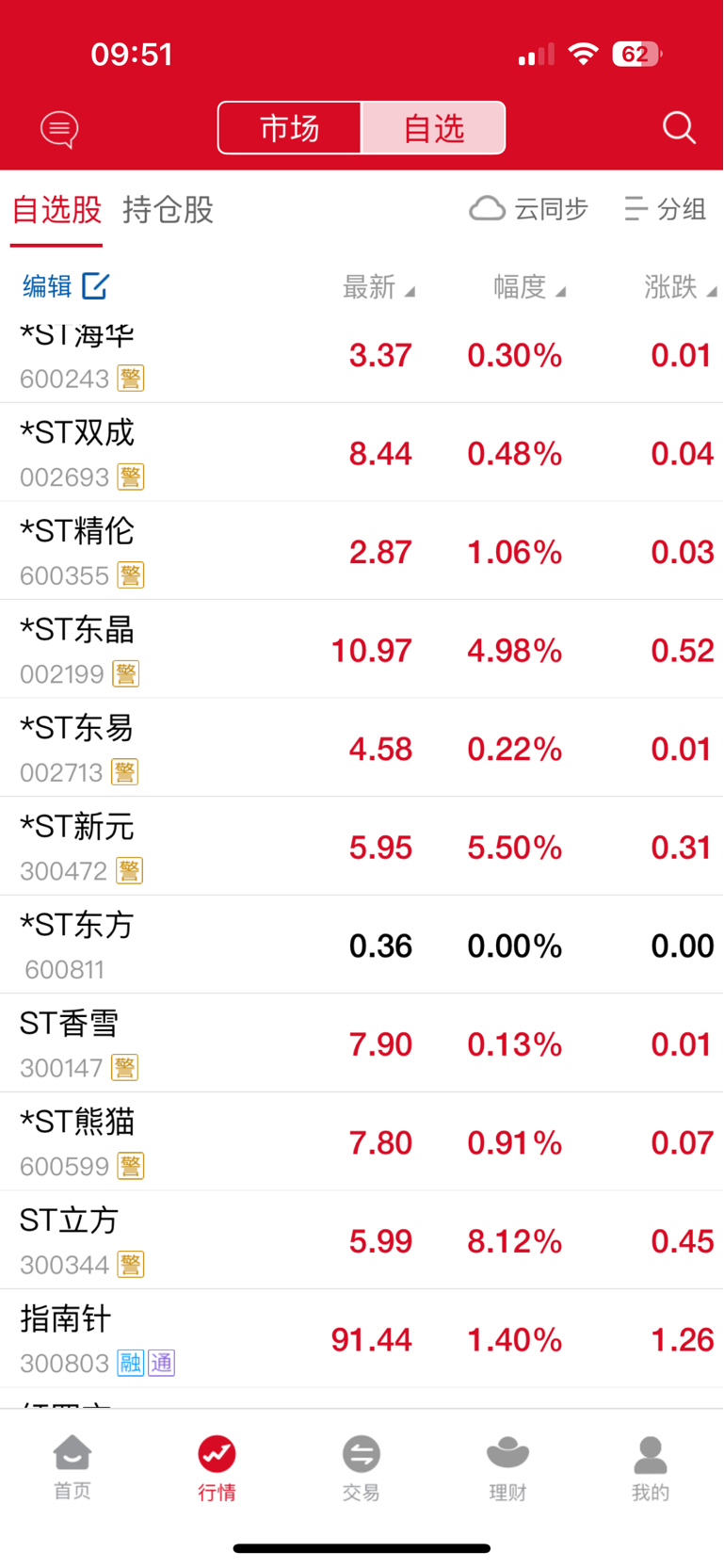
Task: Switch to the 交易 trading tab
Action: (x=362, y=1467)
